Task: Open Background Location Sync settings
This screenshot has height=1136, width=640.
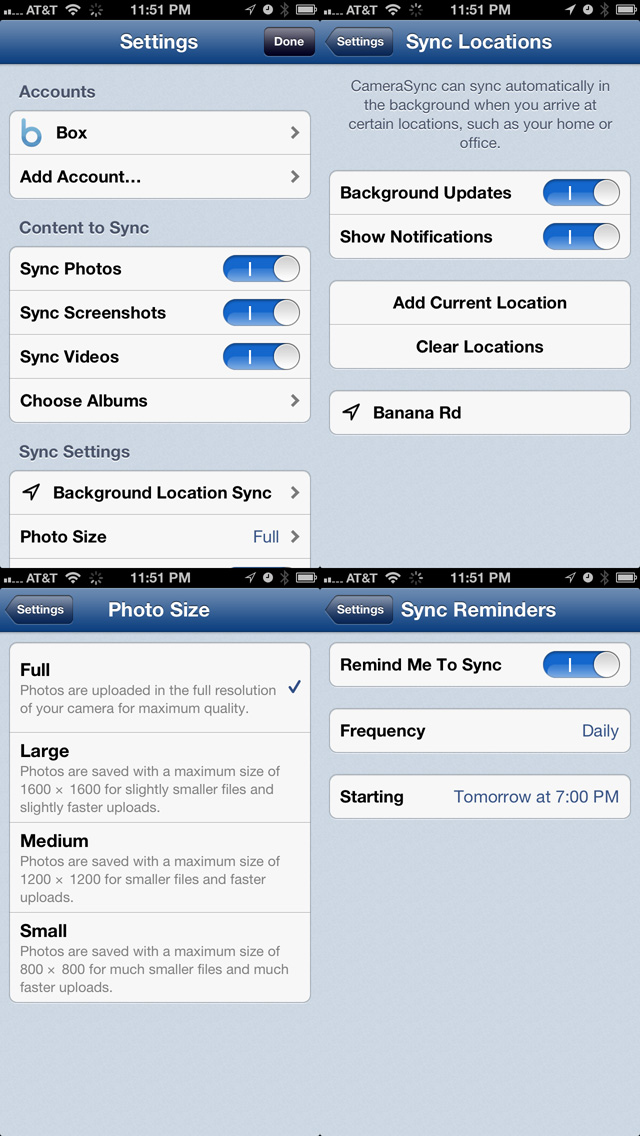Action: pos(159,493)
